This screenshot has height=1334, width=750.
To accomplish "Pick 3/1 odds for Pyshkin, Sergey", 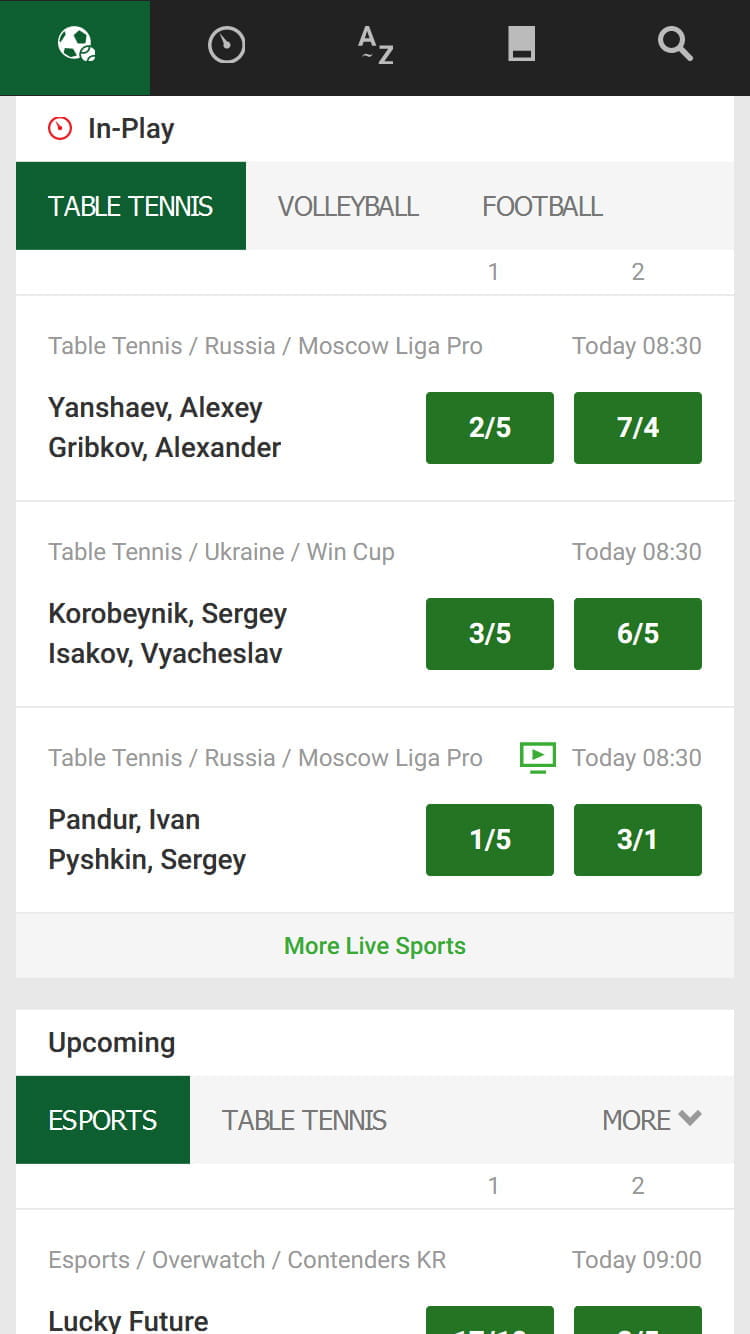I will pyautogui.click(x=637, y=840).
